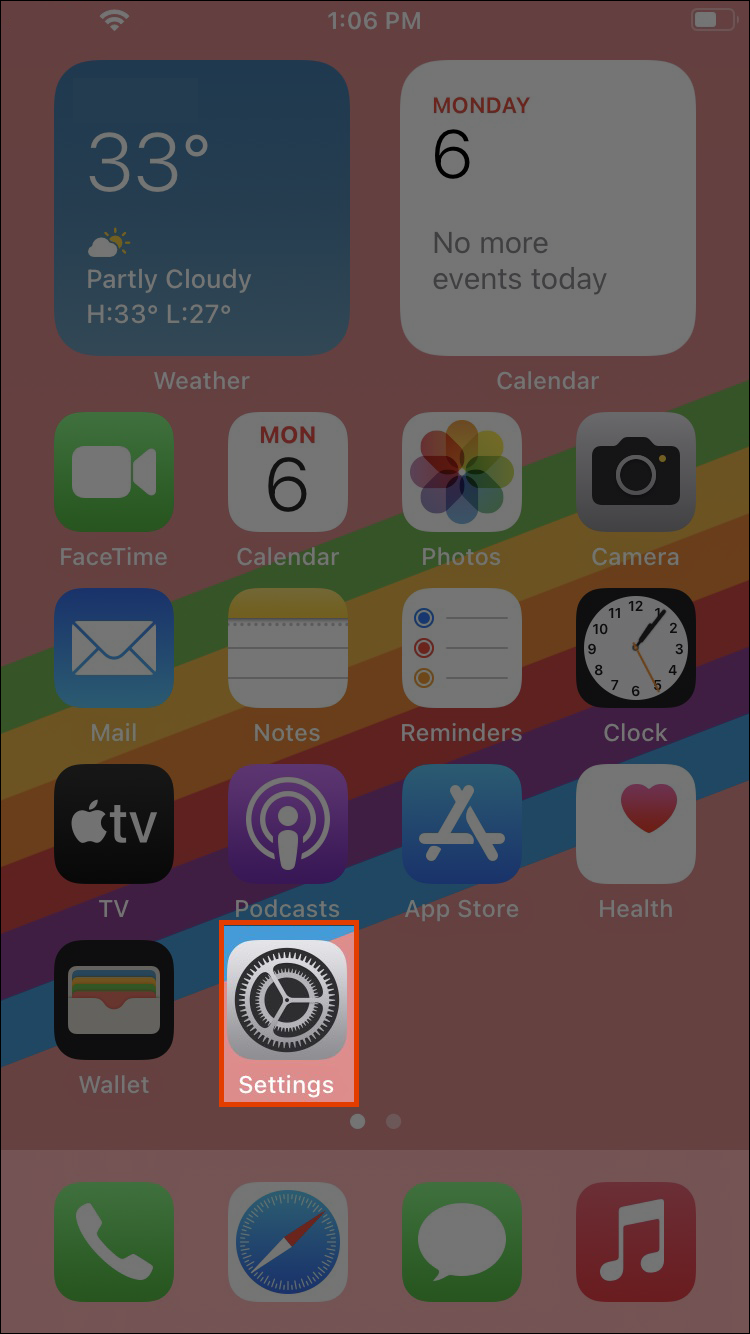Screen dimensions: 750x1334
Task: Open the App Store
Action: point(462,824)
